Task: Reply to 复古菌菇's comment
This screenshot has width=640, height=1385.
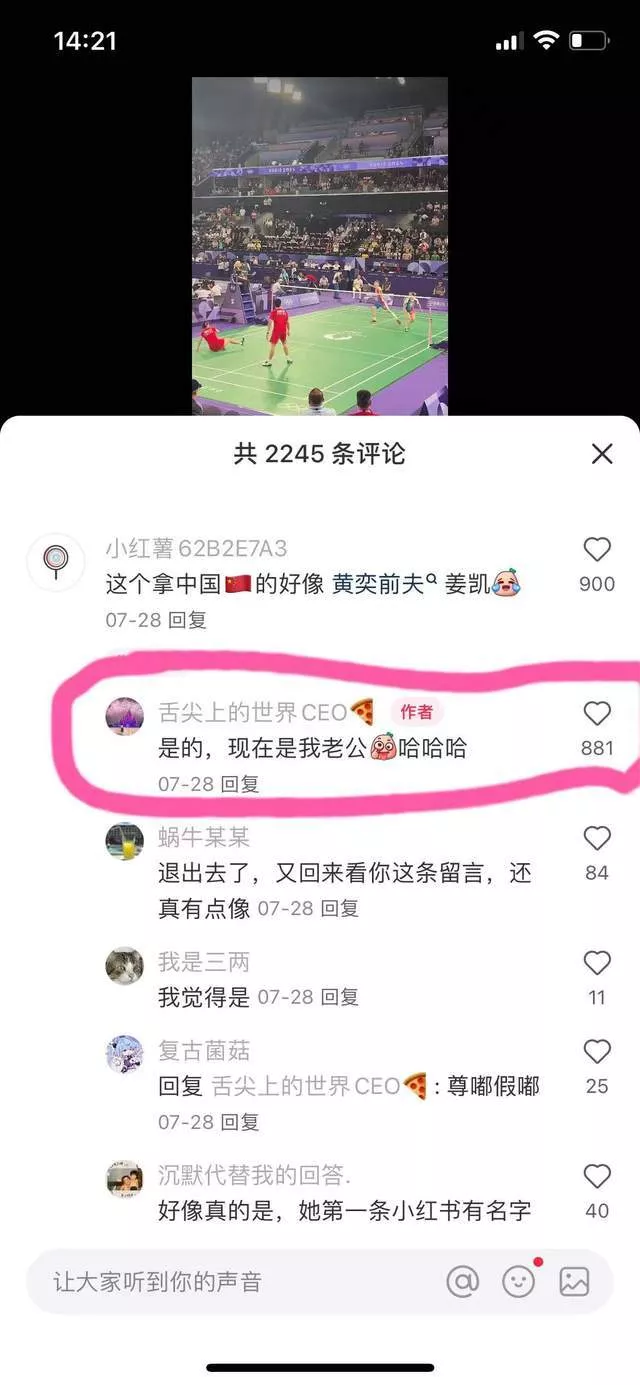Action: (x=240, y=1122)
